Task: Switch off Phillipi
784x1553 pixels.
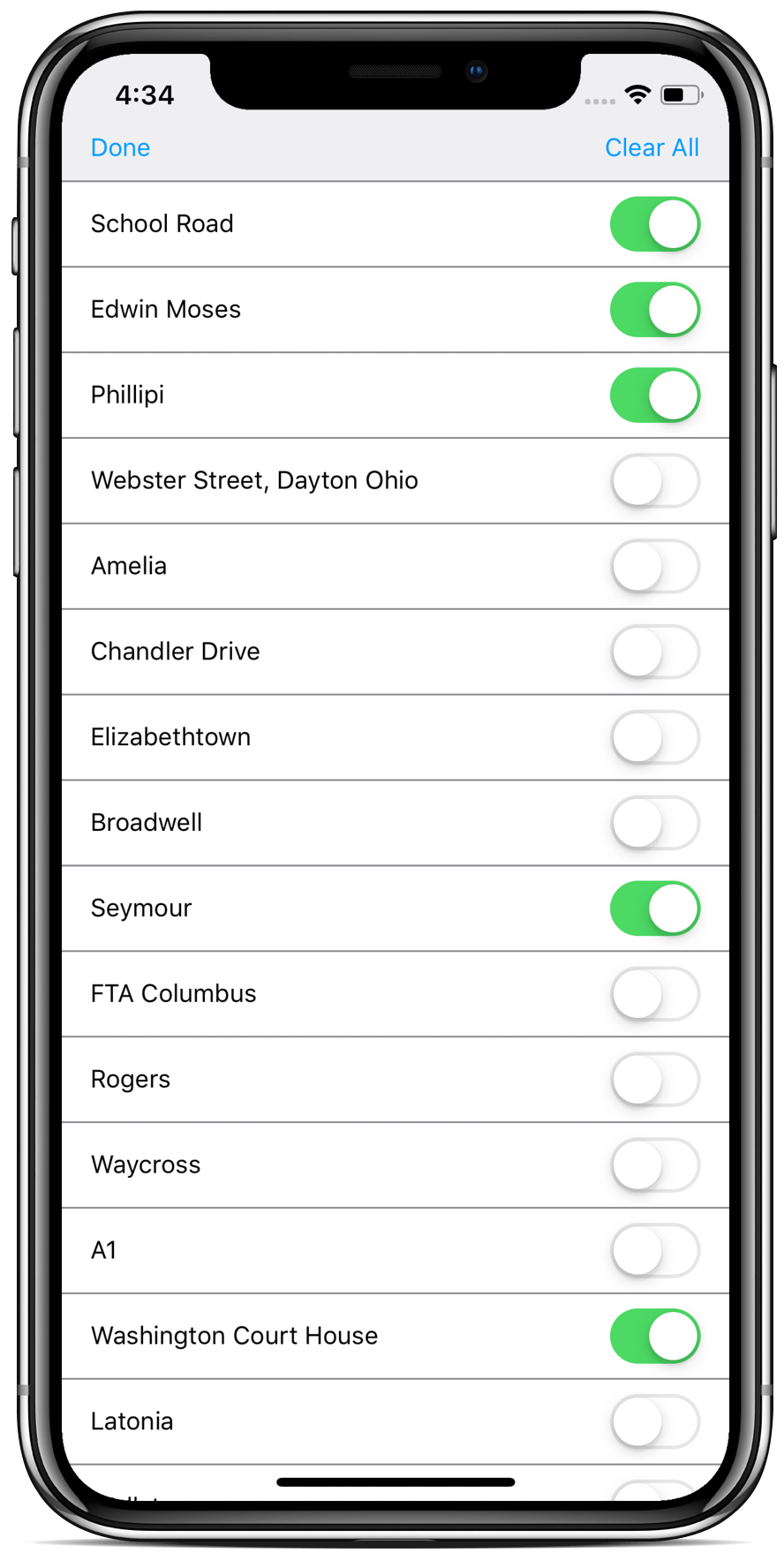Action: [x=655, y=396]
